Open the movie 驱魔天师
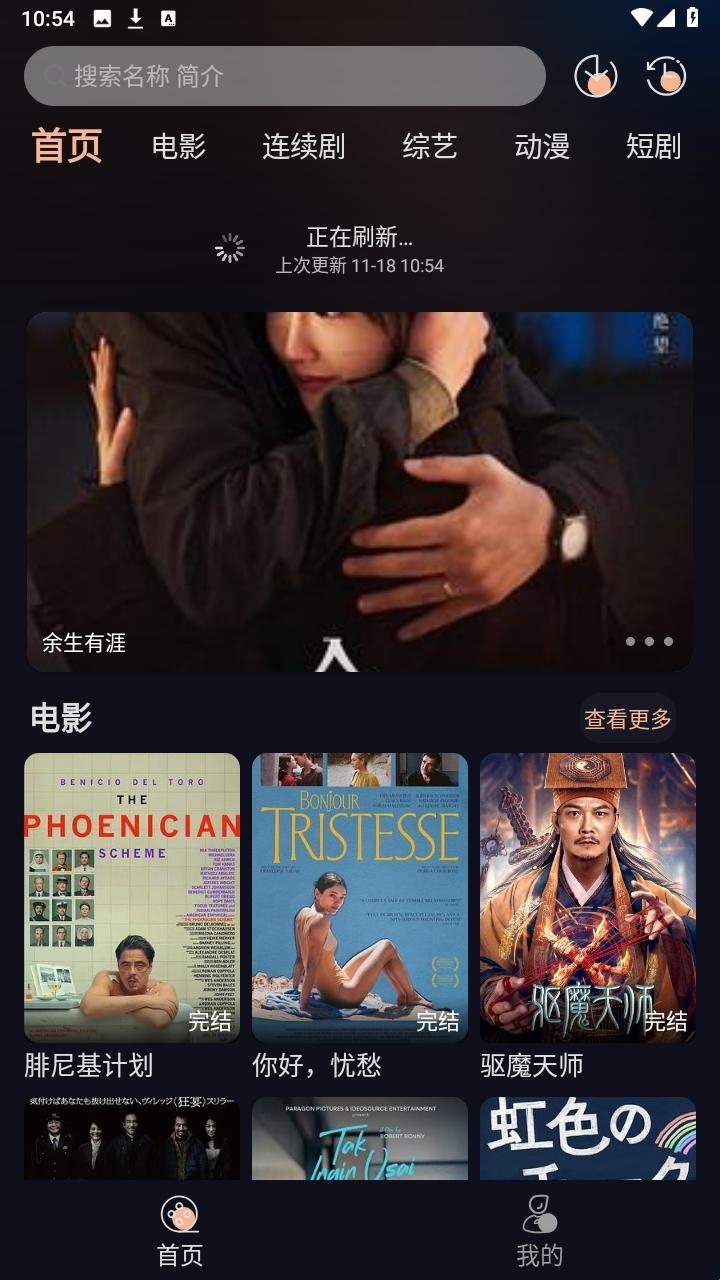The width and height of the screenshot is (720, 1280). click(x=588, y=897)
